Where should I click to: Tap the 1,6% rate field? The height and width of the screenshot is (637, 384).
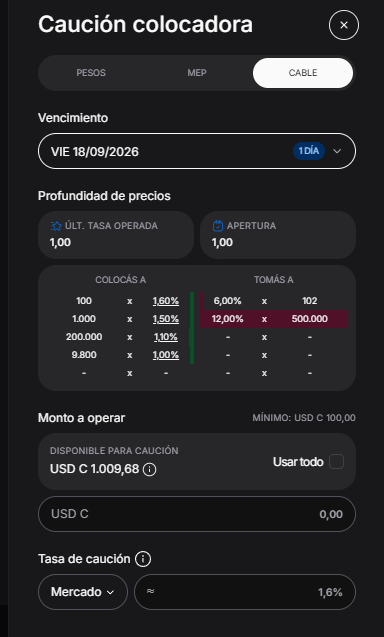coord(245,592)
